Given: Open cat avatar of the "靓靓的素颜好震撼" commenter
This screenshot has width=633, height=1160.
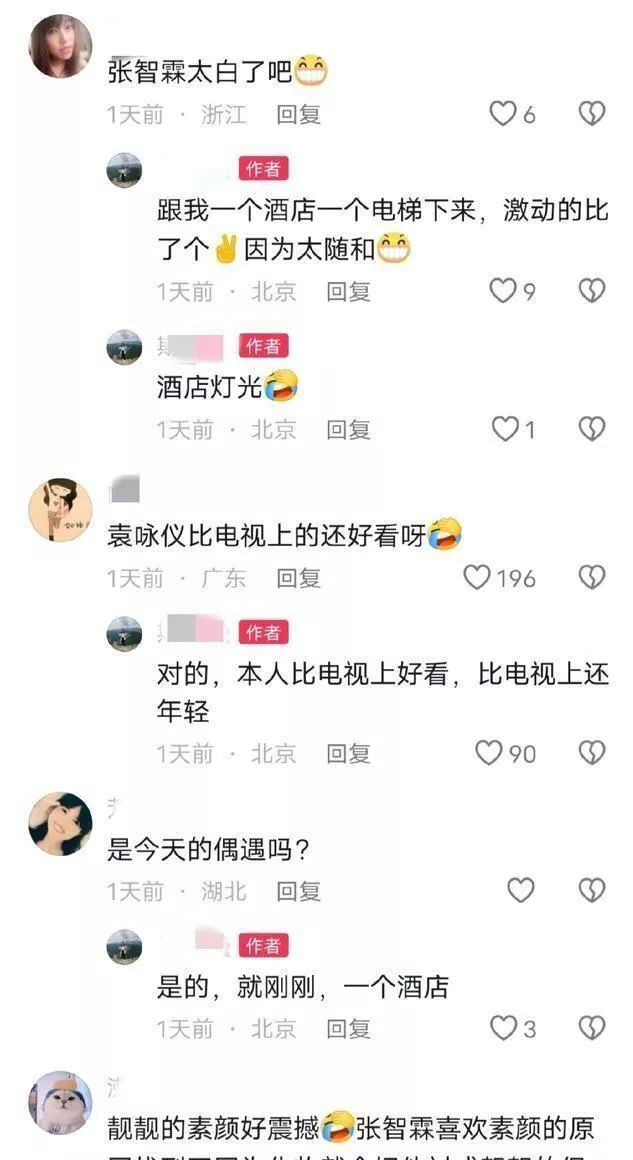Looking at the screenshot, I should (x=60, y=1102).
